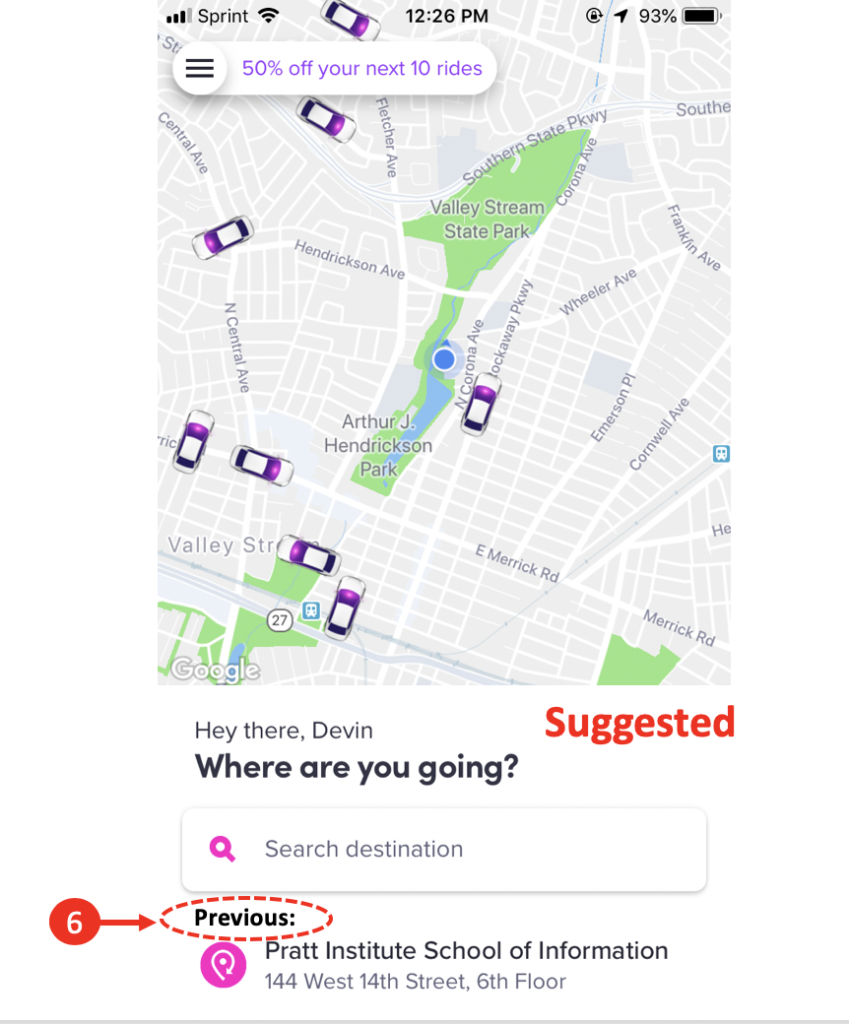
Task: Click the train station icon near Cornwell Ave
Action: 722,453
